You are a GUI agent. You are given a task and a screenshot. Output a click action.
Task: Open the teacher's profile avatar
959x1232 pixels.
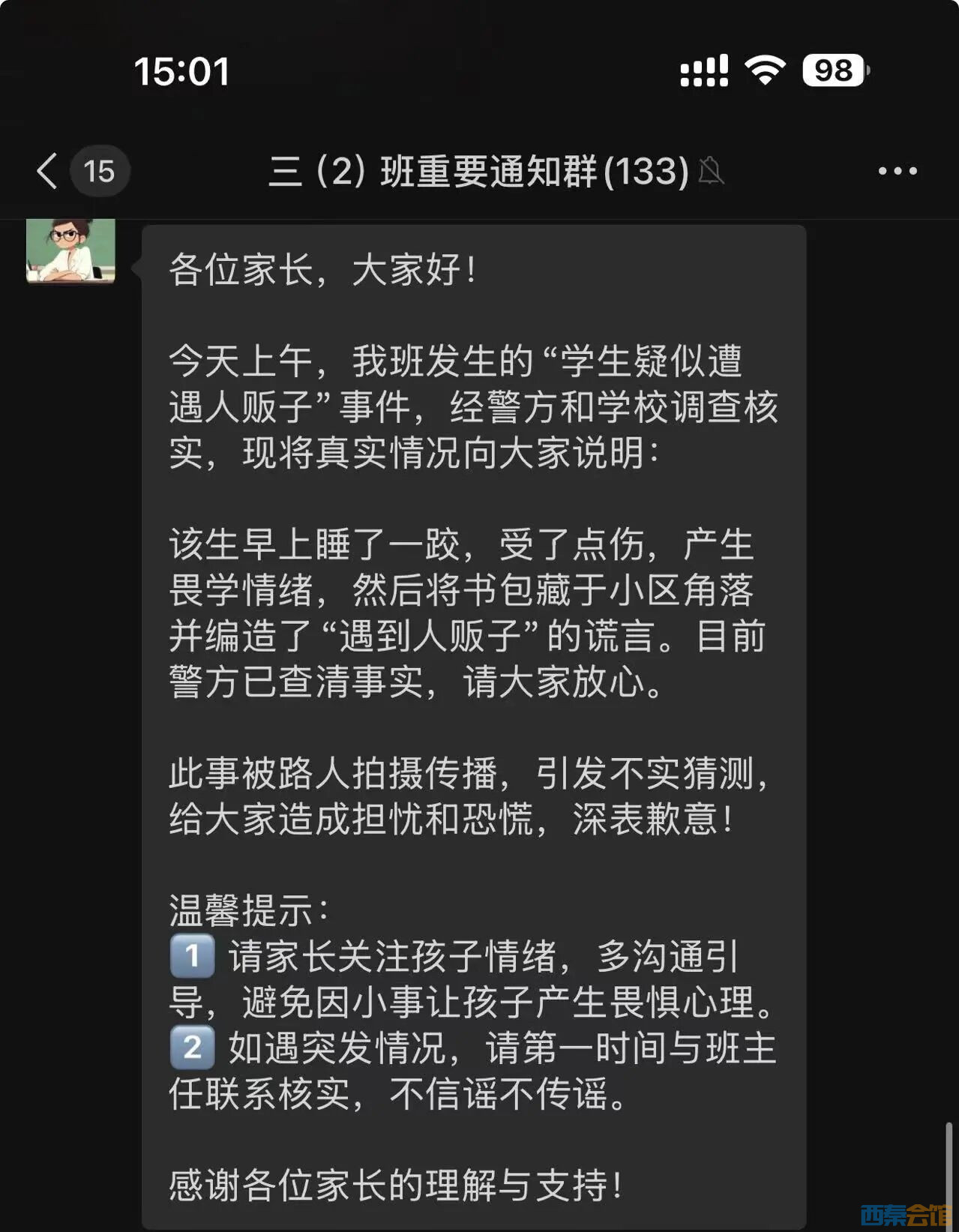click(x=70, y=250)
